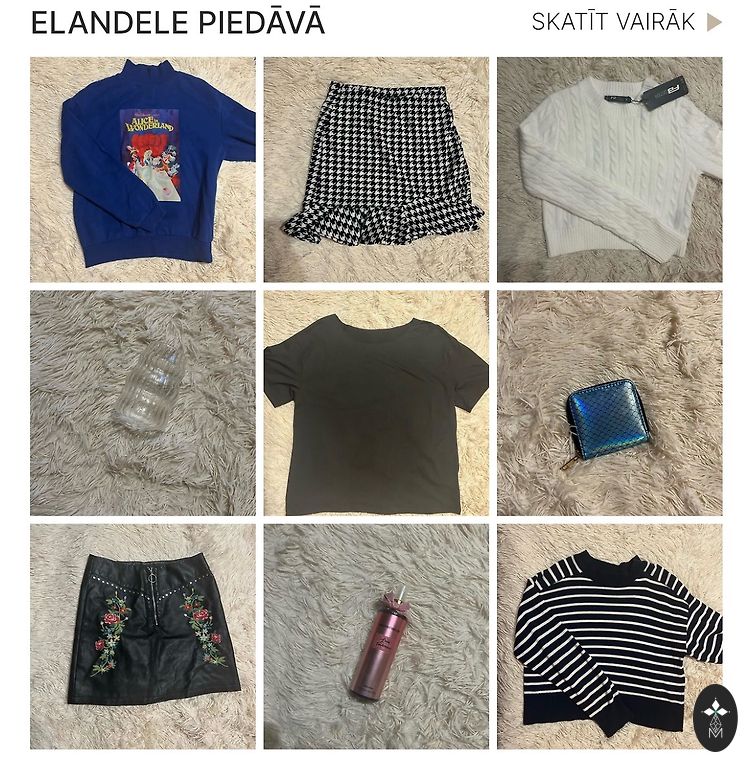The width and height of the screenshot is (754, 768).
Task: Open the blue Alice in Wonderland sweatshirt
Action: pos(143,169)
